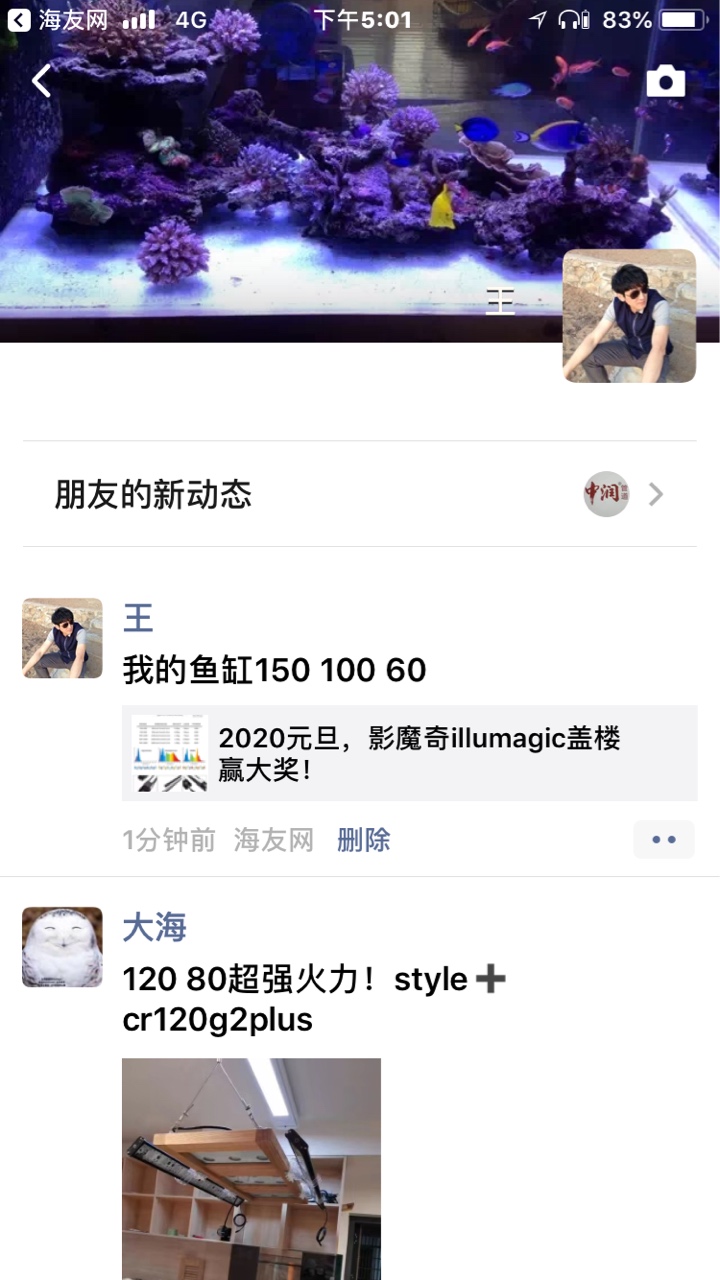Return to 海友网 via the status bar

(58, 20)
